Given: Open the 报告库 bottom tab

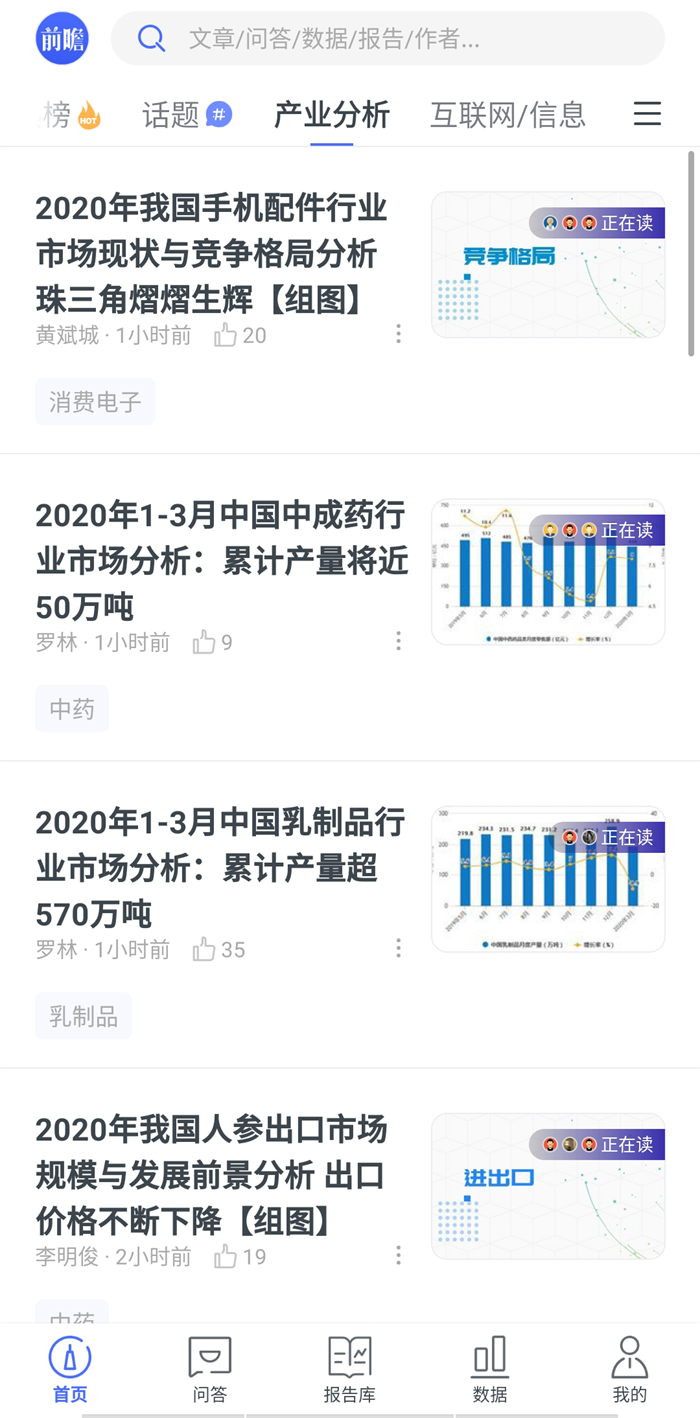Looking at the screenshot, I should (x=350, y=1370).
